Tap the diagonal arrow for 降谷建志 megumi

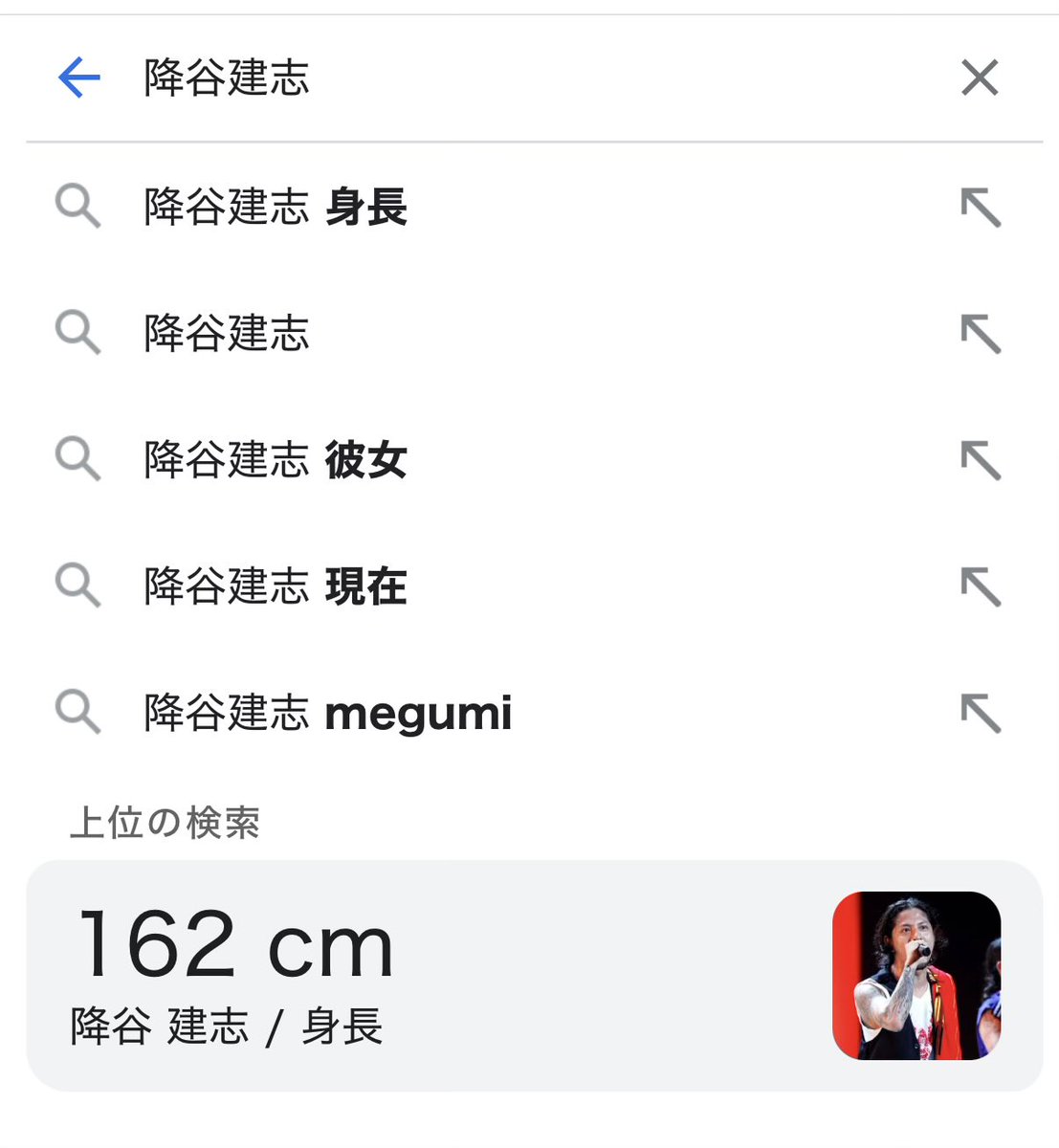coord(981,712)
